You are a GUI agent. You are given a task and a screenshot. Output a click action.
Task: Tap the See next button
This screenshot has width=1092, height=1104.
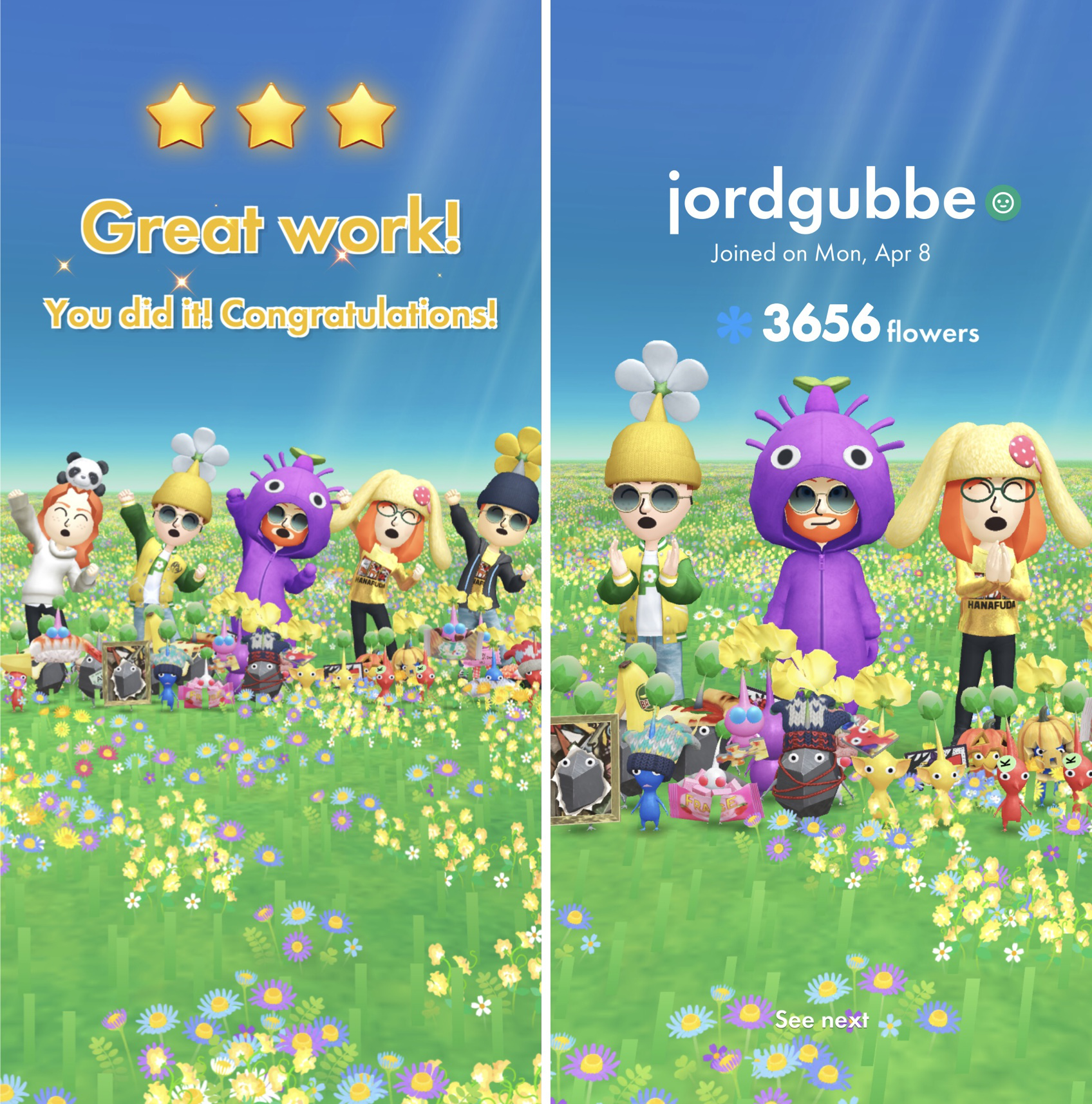coord(822,1020)
